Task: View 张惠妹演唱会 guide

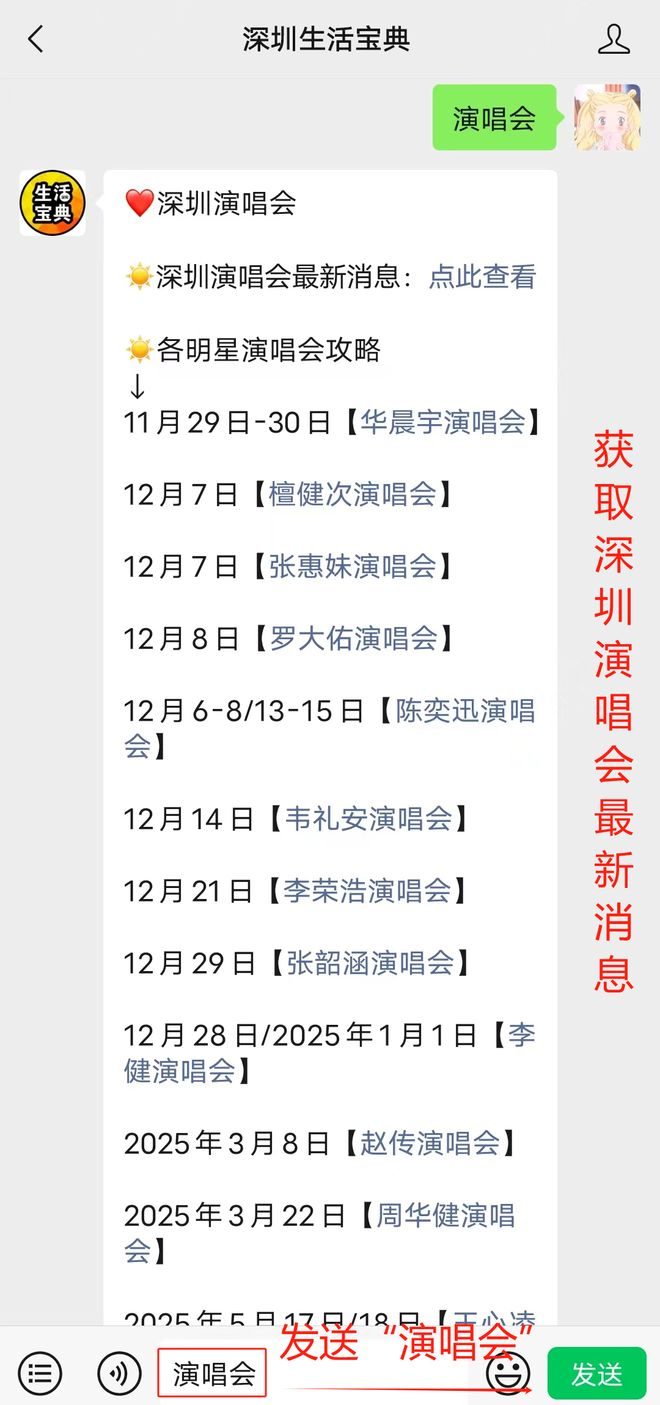Action: click(352, 567)
